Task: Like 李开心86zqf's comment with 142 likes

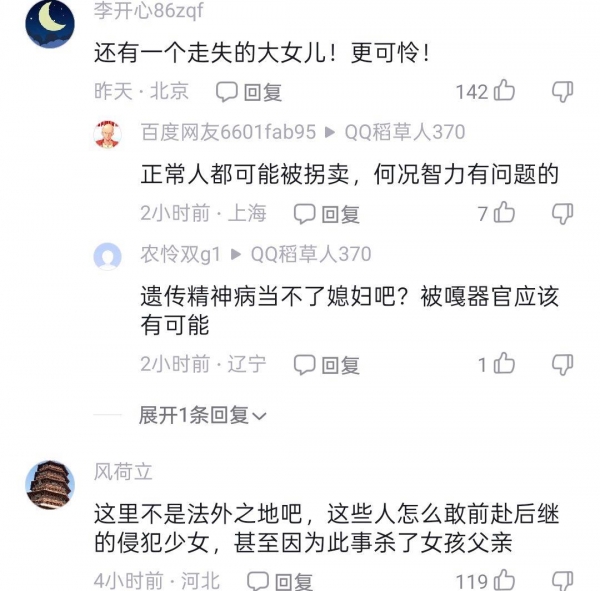Action: point(503,92)
